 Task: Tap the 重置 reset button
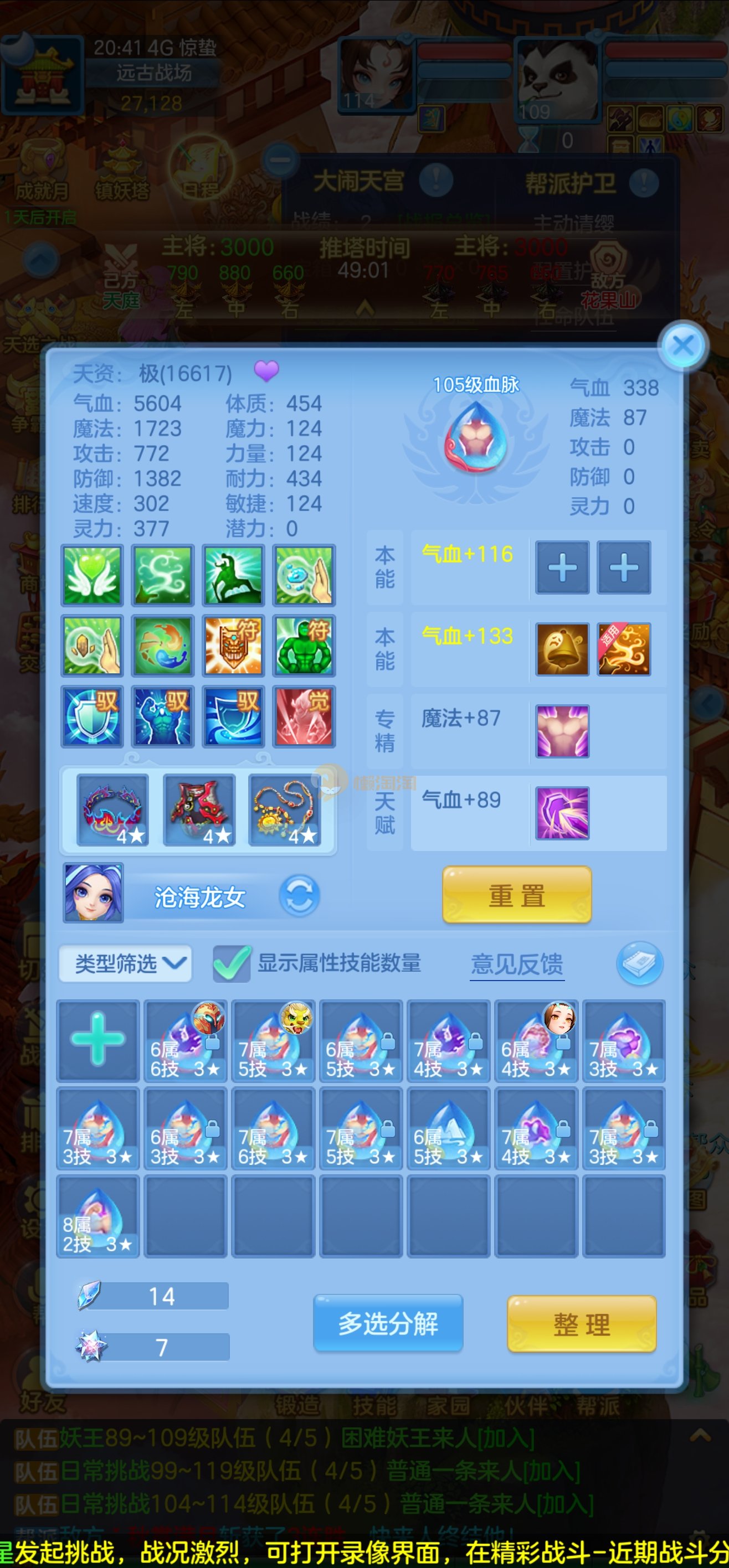coord(516,895)
